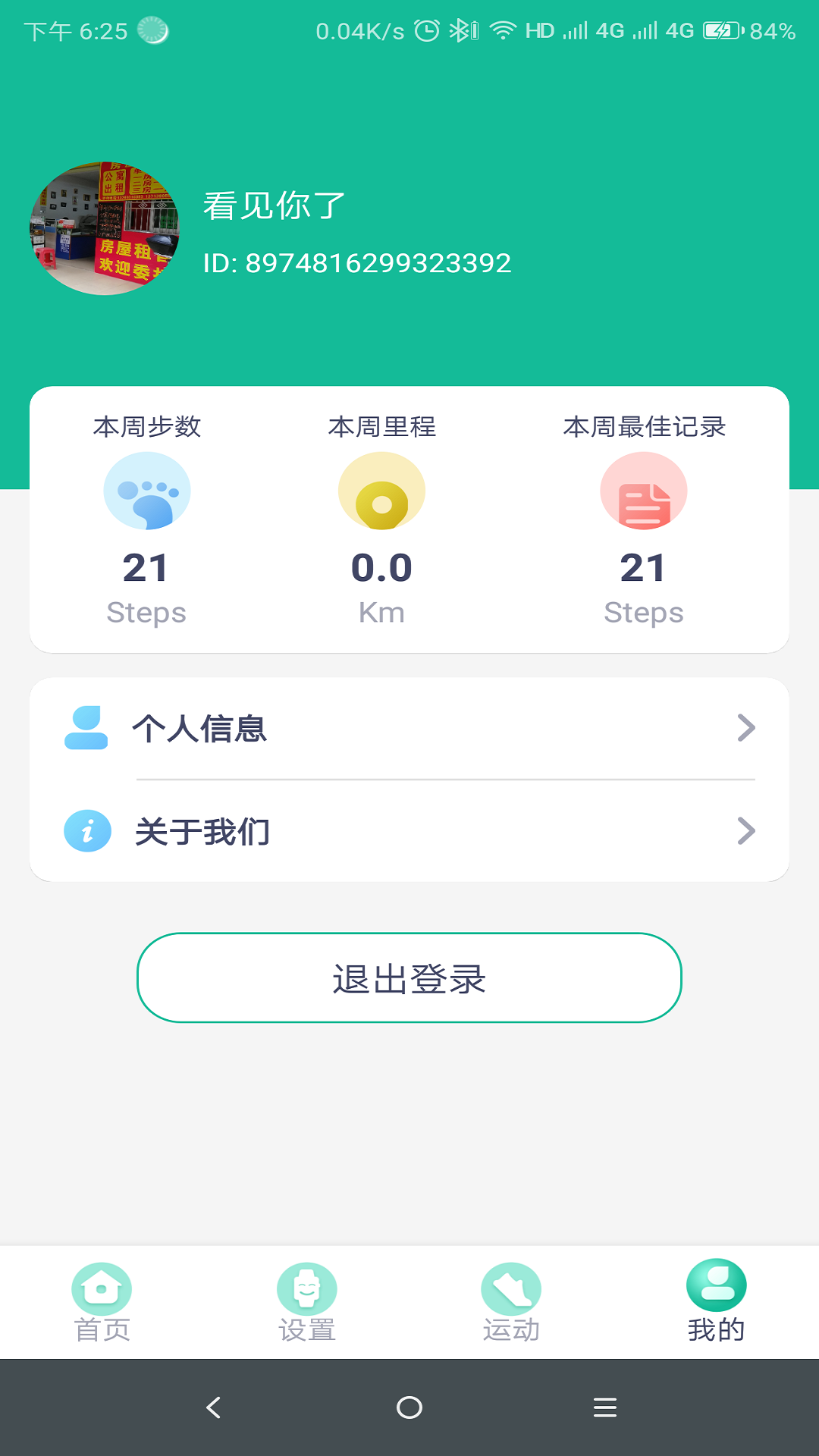Tap the yellow mileage ring icon
Image resolution: width=819 pixels, height=1456 pixels.
point(382,490)
